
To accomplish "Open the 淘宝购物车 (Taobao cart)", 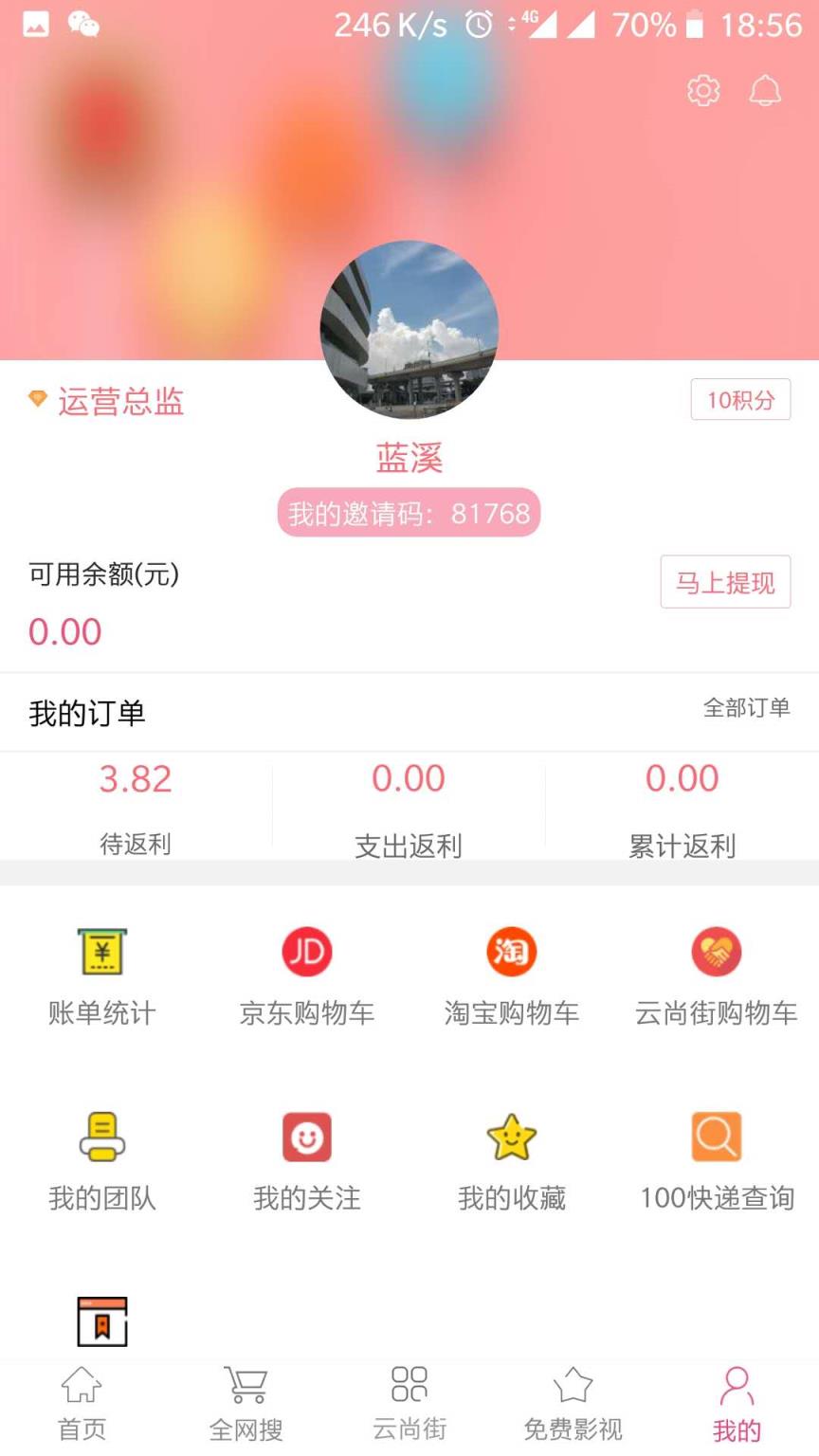I will (510, 972).
